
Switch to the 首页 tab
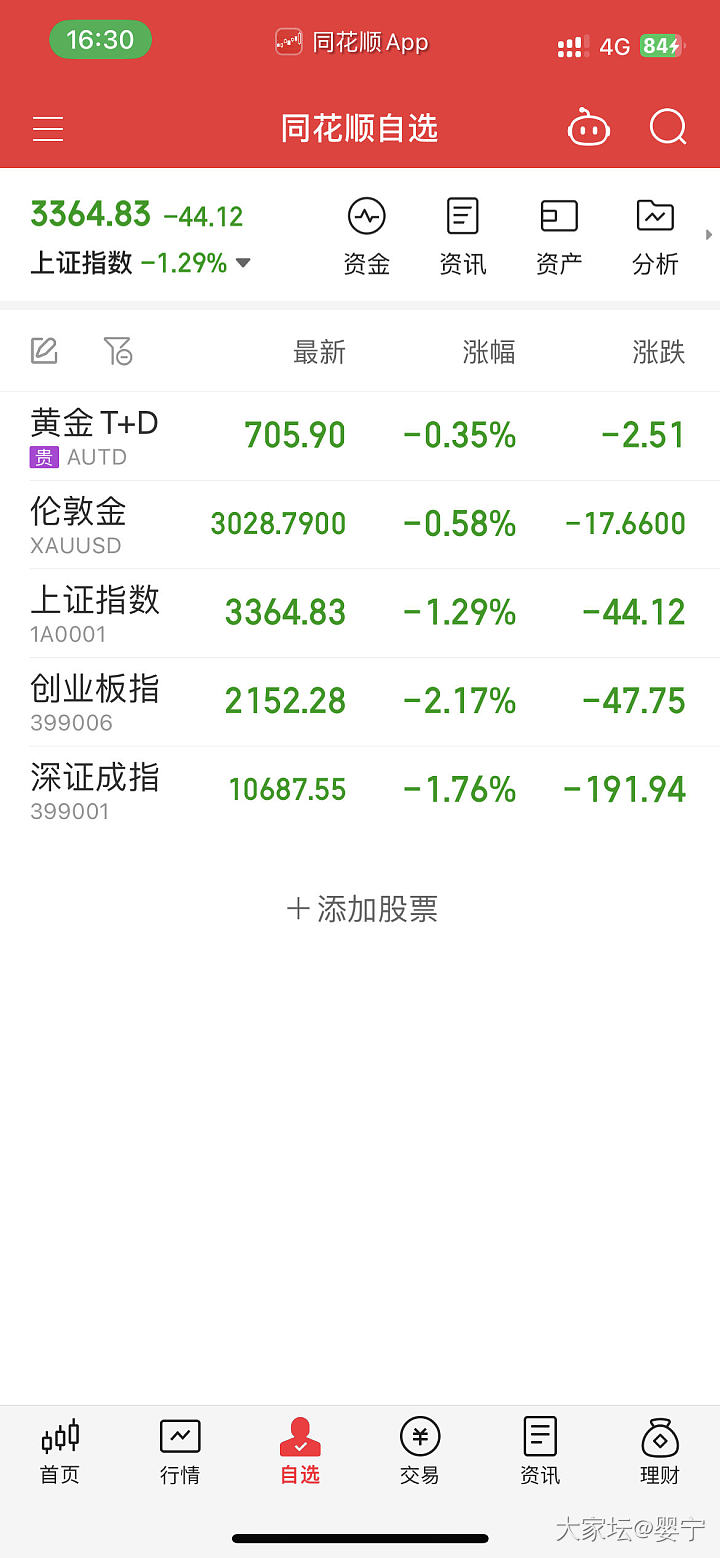(x=60, y=1452)
